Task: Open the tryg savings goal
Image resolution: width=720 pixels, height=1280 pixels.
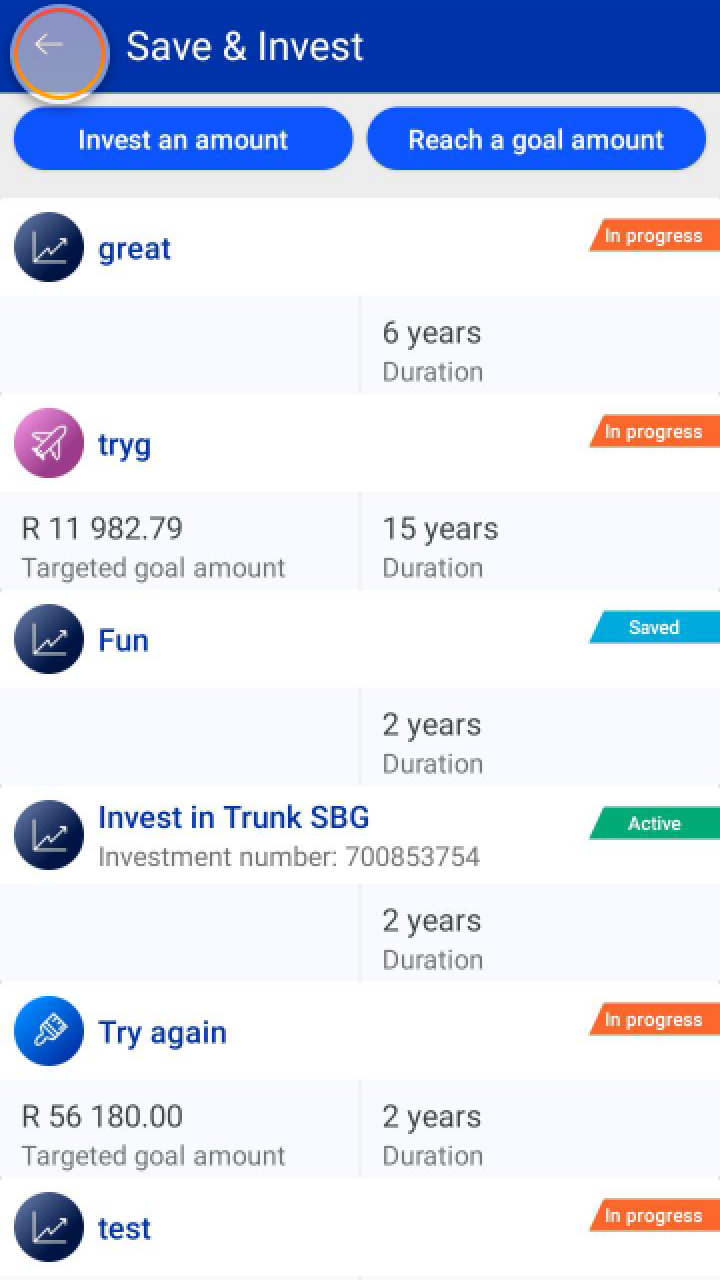Action: pos(124,444)
